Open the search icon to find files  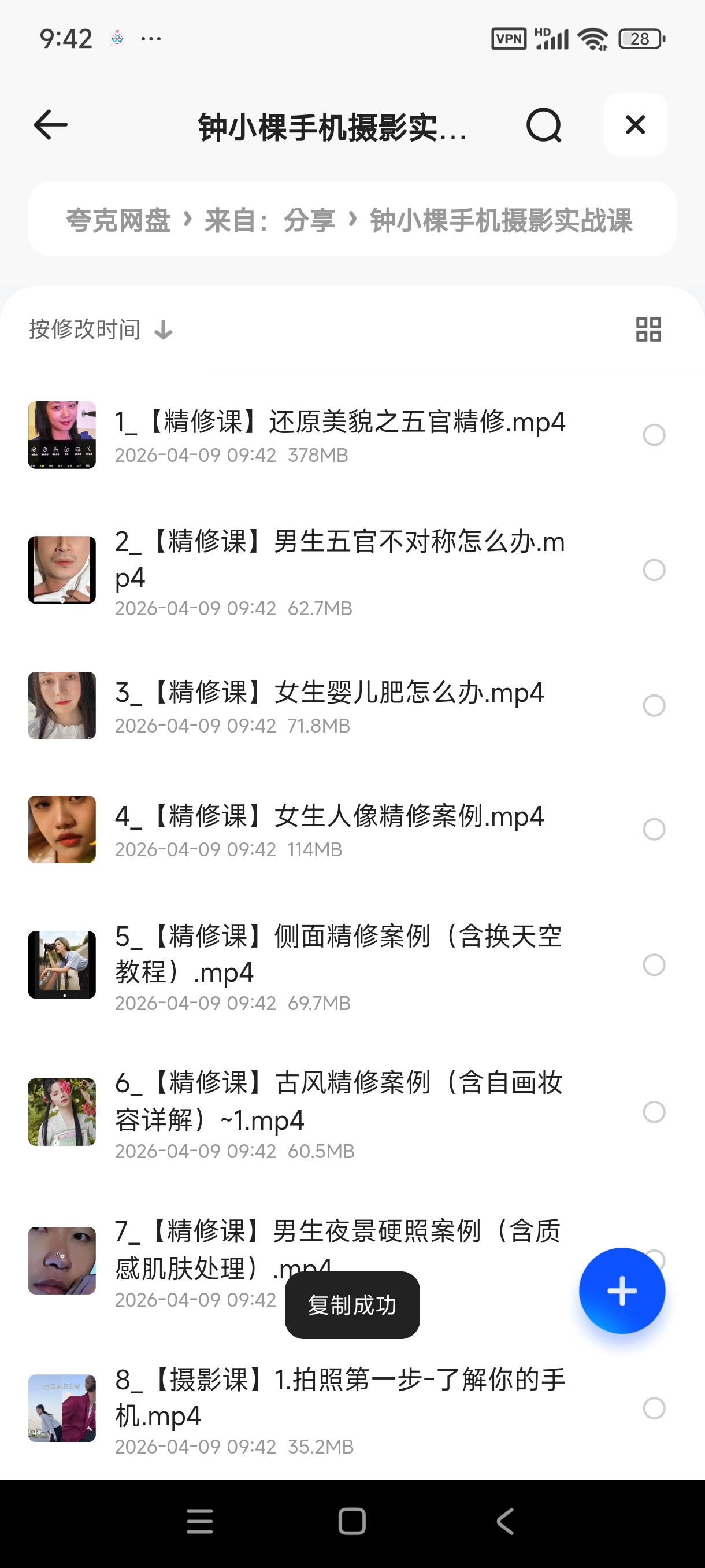(x=544, y=125)
